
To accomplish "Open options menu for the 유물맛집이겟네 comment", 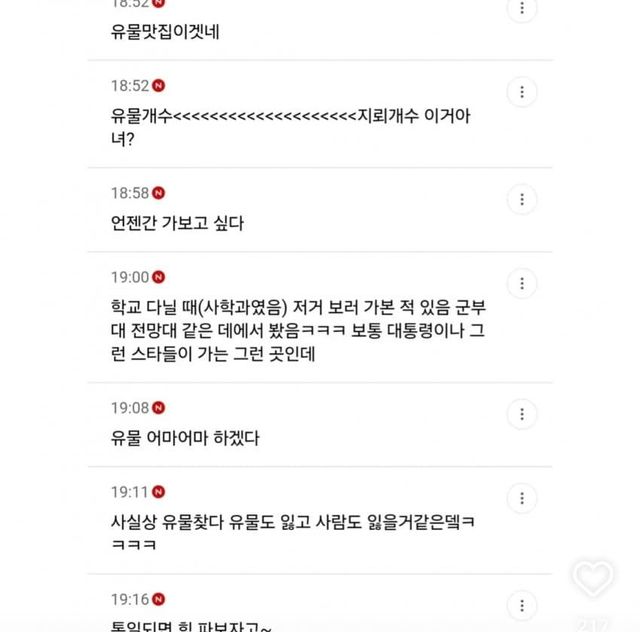I will 521,10.
